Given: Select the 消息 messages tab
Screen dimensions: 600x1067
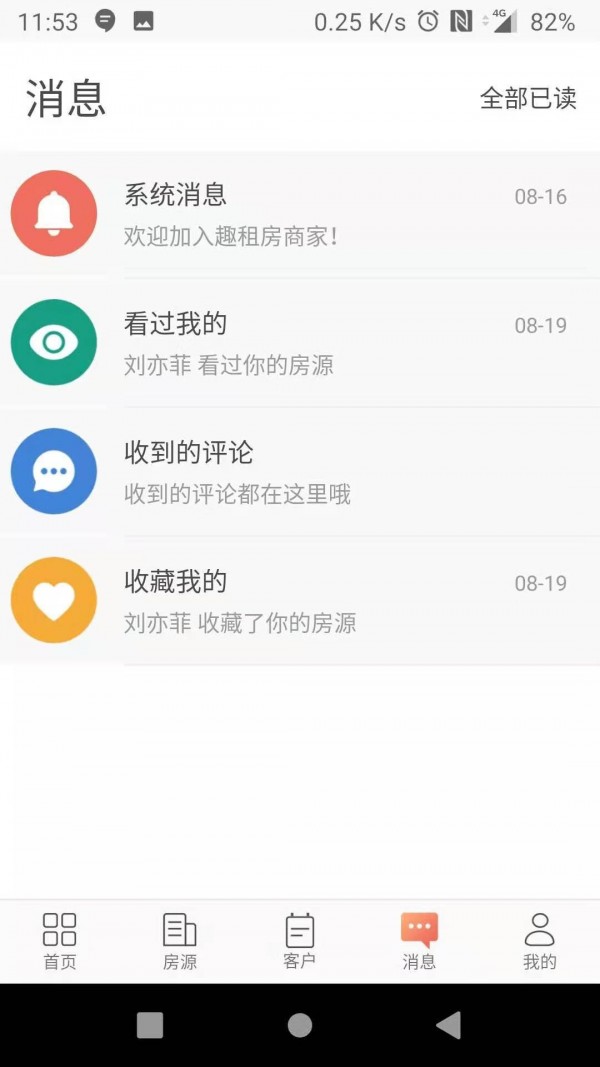Looking at the screenshot, I should [419, 941].
